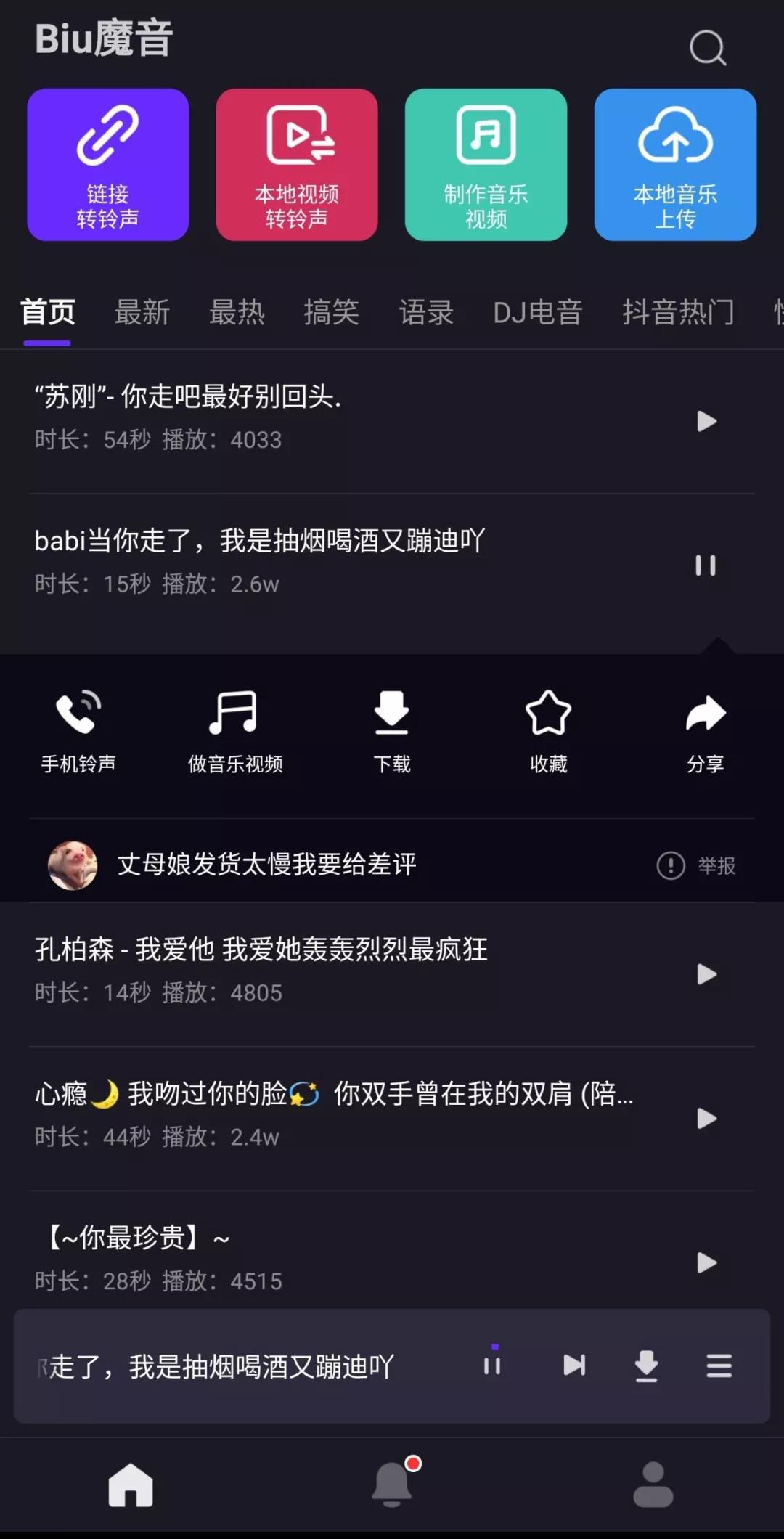
Task: Open 链接转铃声 tool
Action: point(108,165)
